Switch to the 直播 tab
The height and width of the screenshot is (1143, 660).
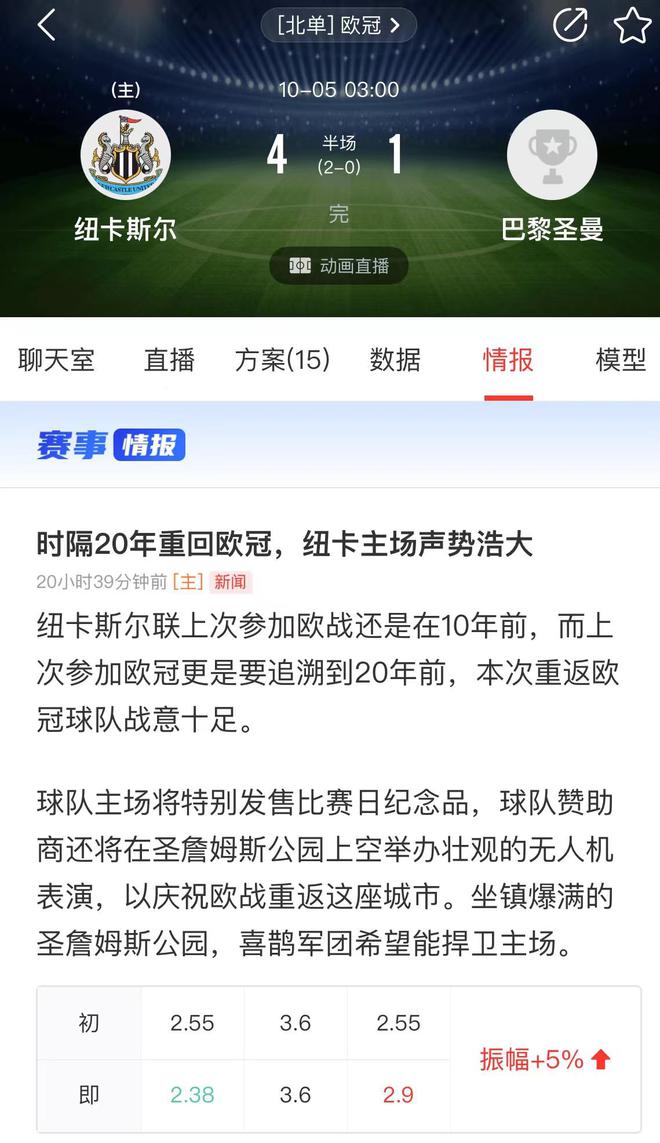click(169, 360)
